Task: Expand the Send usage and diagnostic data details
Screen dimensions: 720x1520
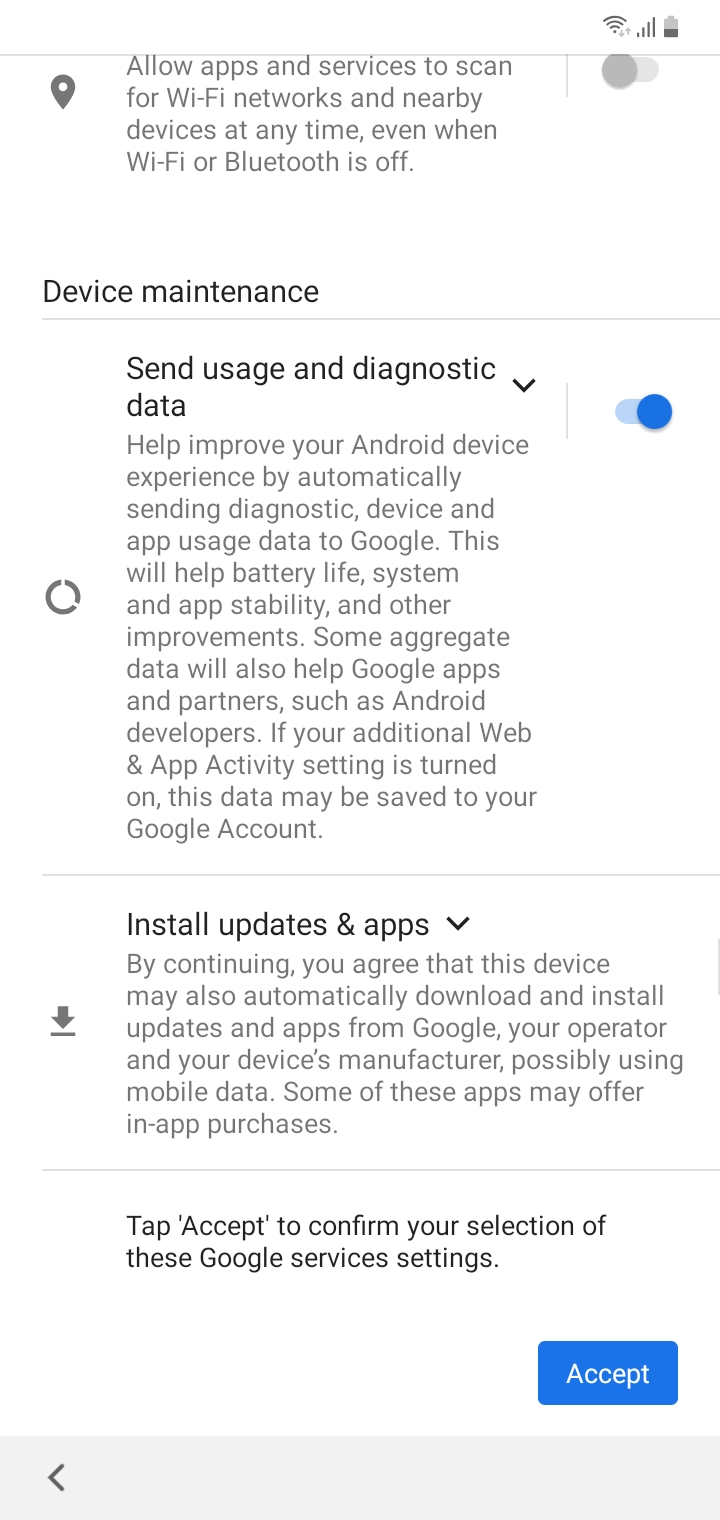Action: tap(523, 385)
